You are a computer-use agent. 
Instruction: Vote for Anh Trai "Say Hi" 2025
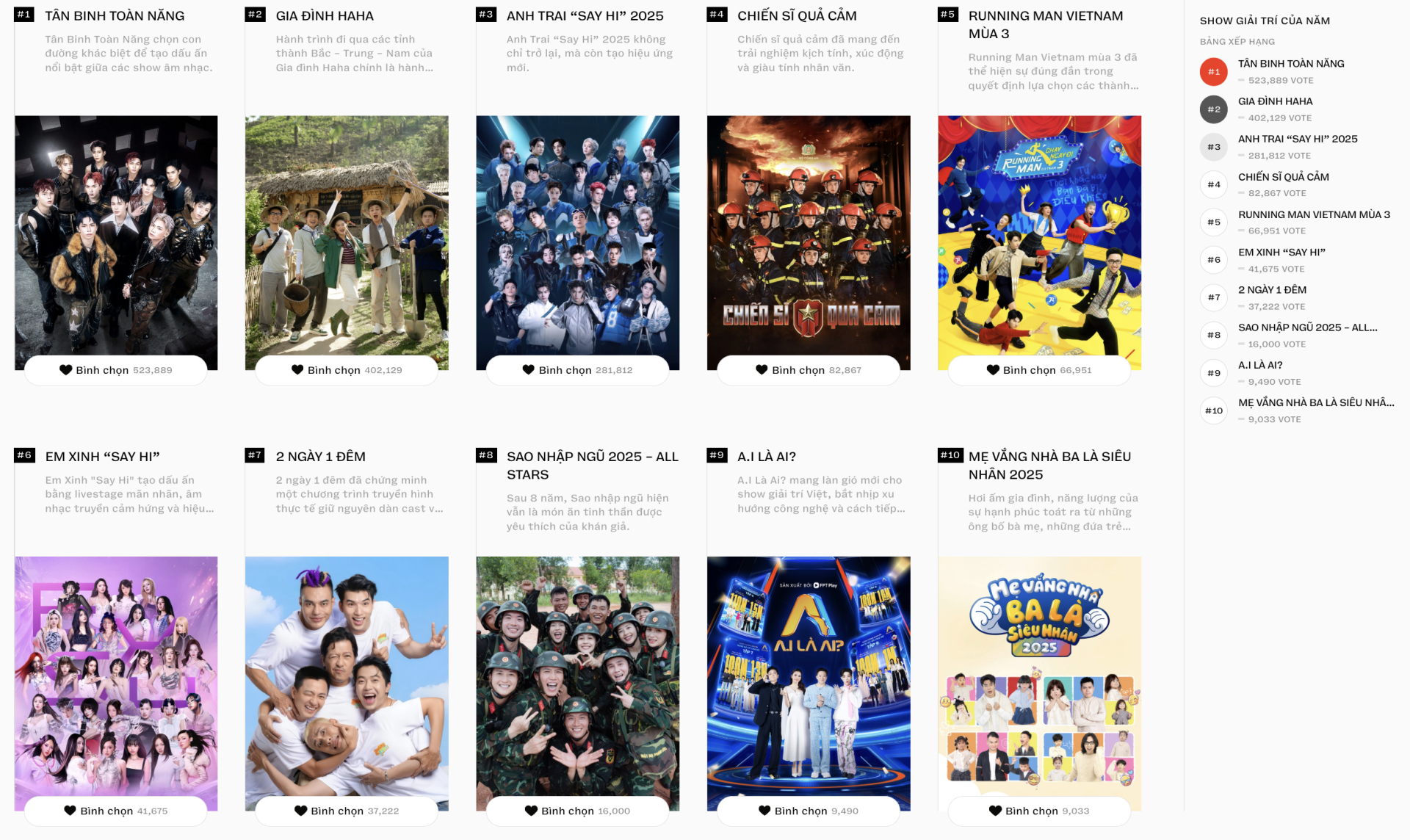coord(577,370)
